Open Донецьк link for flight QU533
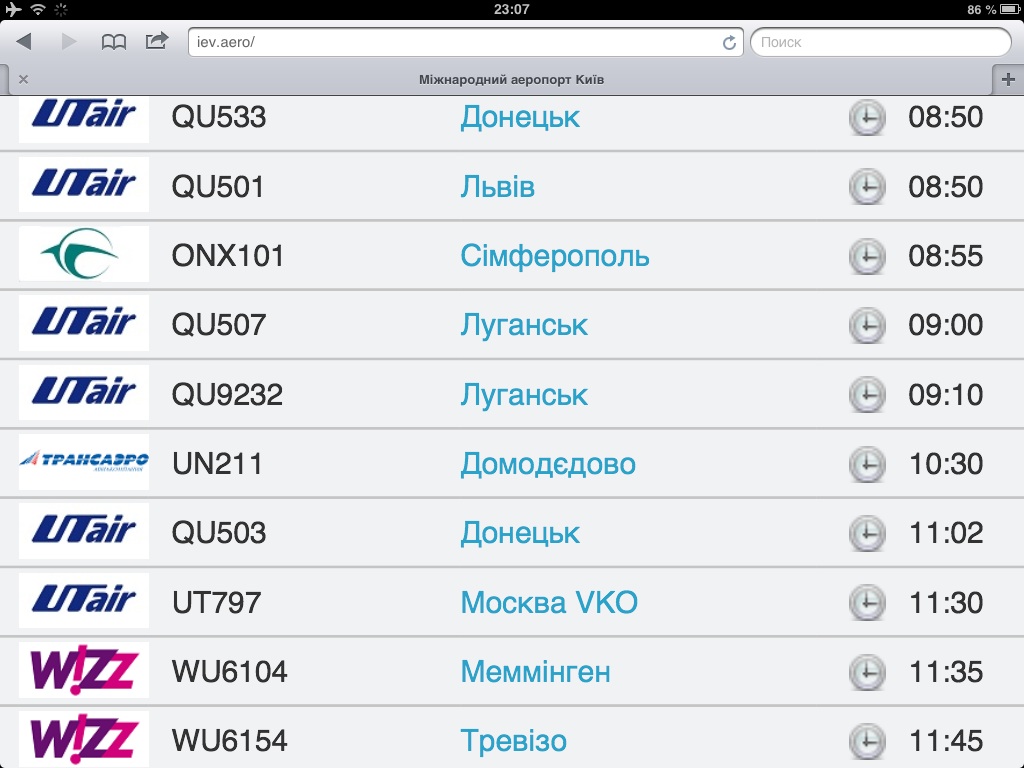 point(520,117)
